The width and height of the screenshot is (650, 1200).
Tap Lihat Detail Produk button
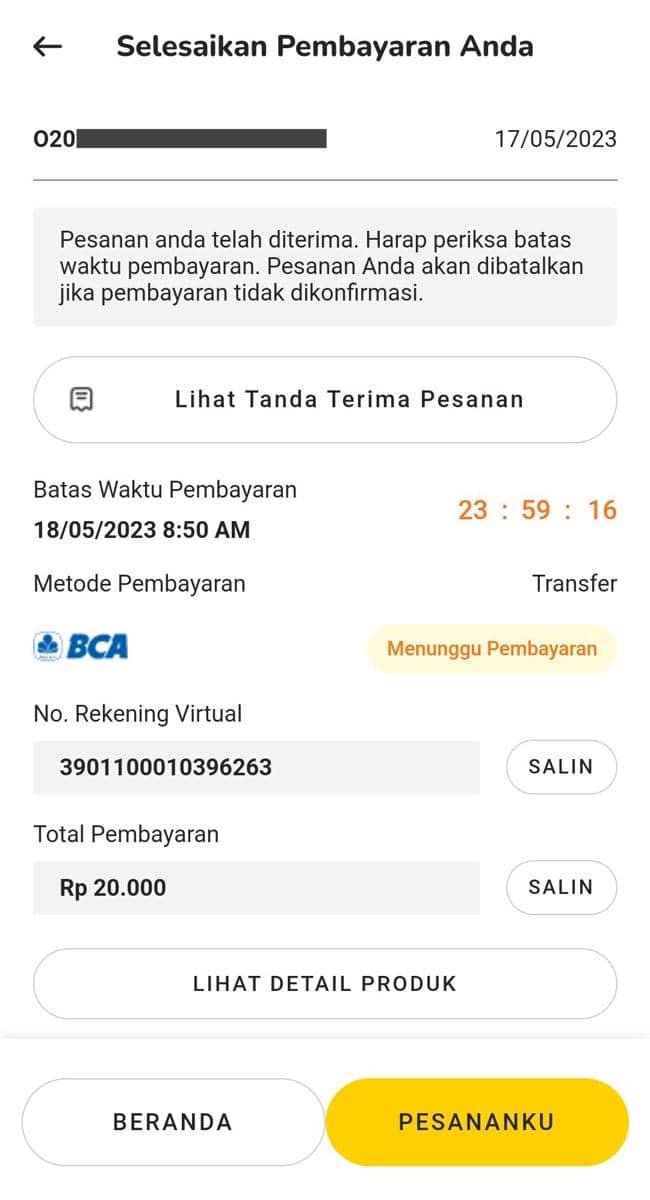[325, 983]
